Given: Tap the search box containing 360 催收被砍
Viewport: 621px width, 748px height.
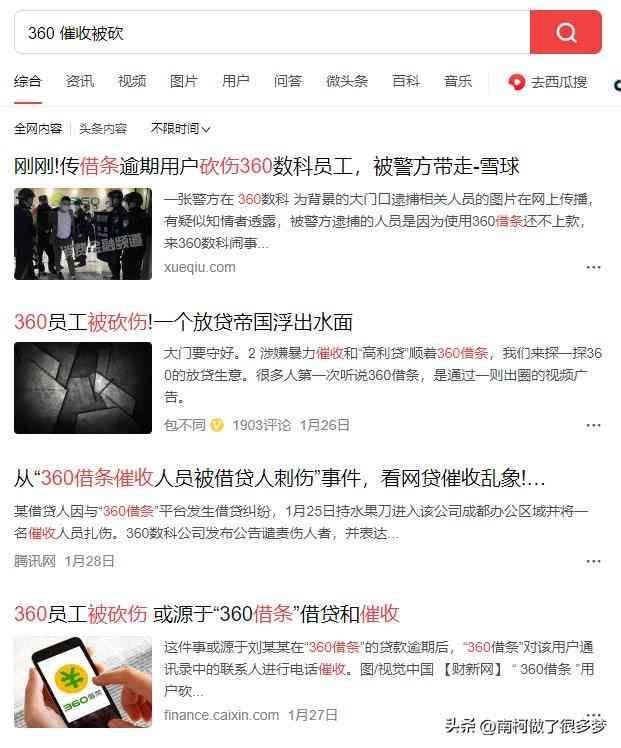Looking at the screenshot, I should (270, 33).
